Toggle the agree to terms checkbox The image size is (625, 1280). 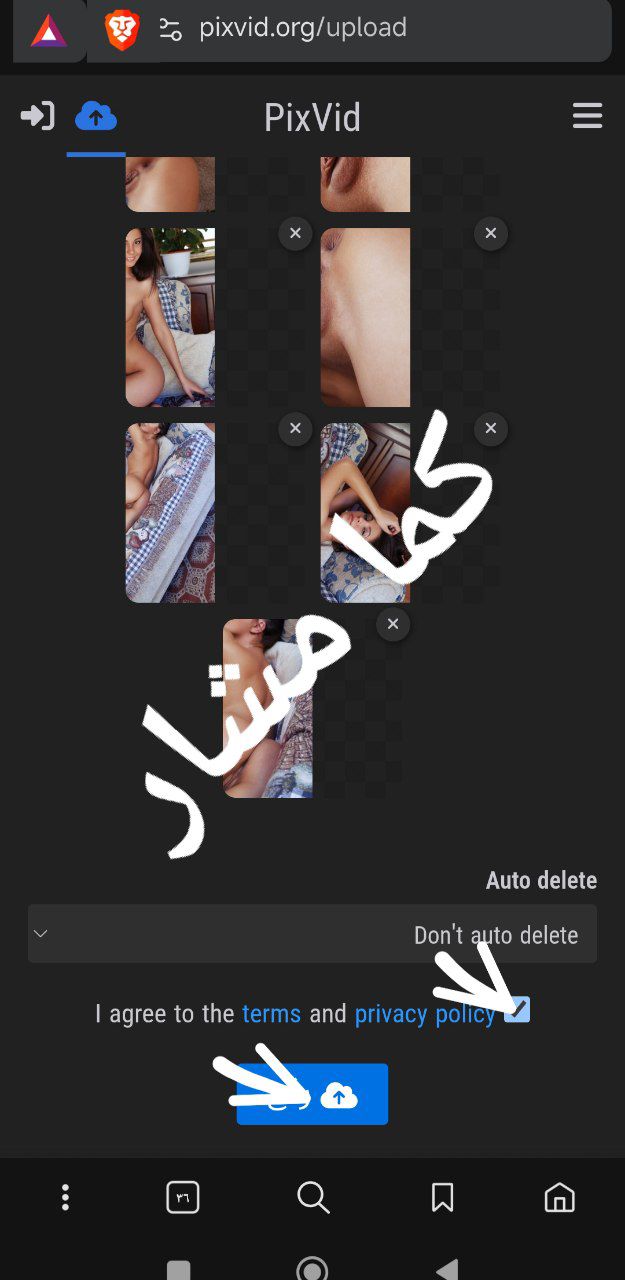[517, 1010]
